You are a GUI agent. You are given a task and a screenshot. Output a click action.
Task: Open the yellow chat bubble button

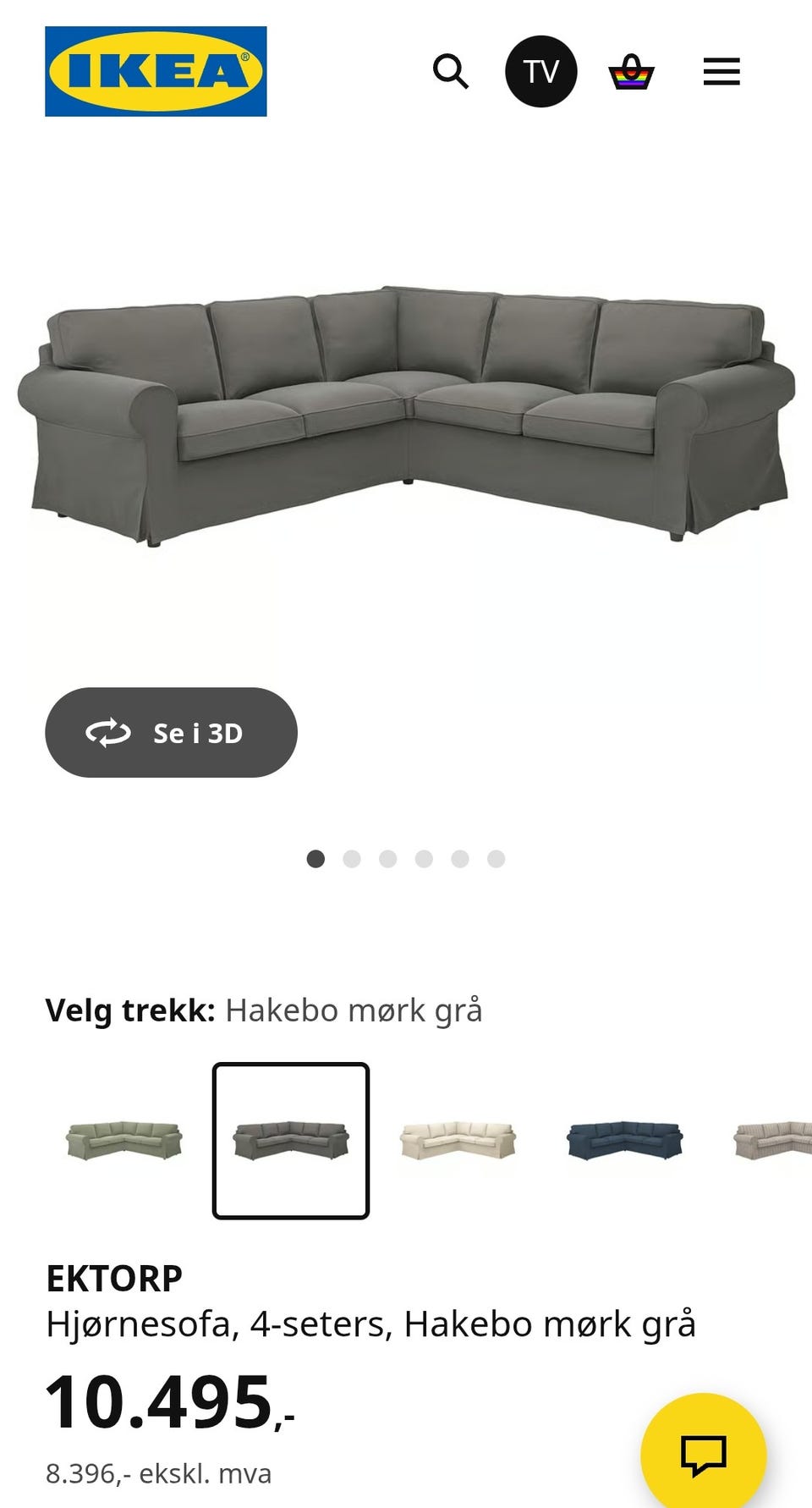click(704, 1456)
